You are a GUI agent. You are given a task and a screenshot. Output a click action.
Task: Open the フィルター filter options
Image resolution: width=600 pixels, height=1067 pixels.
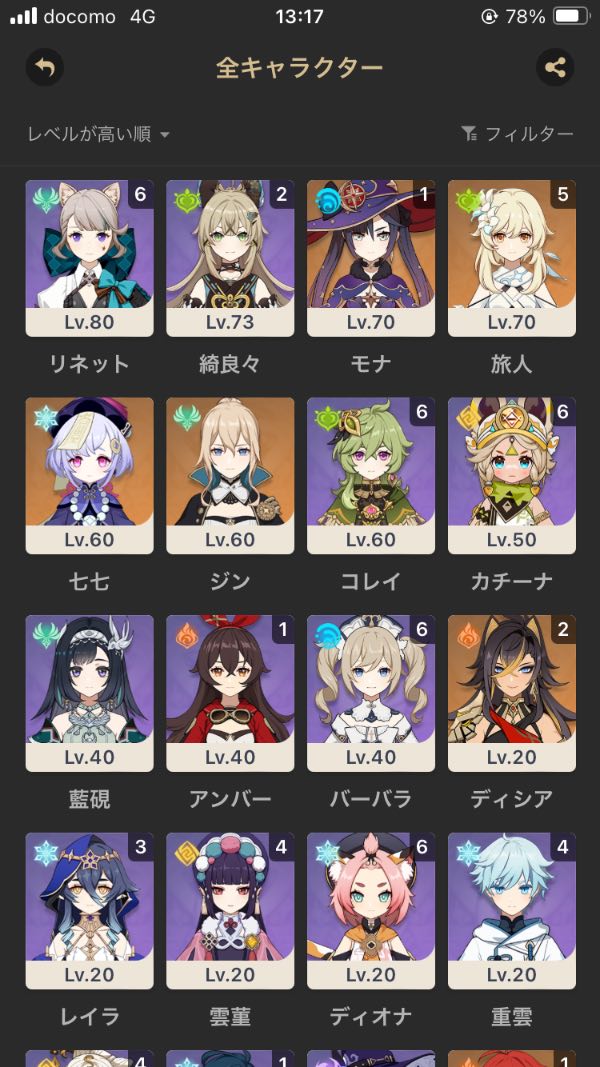pos(517,134)
